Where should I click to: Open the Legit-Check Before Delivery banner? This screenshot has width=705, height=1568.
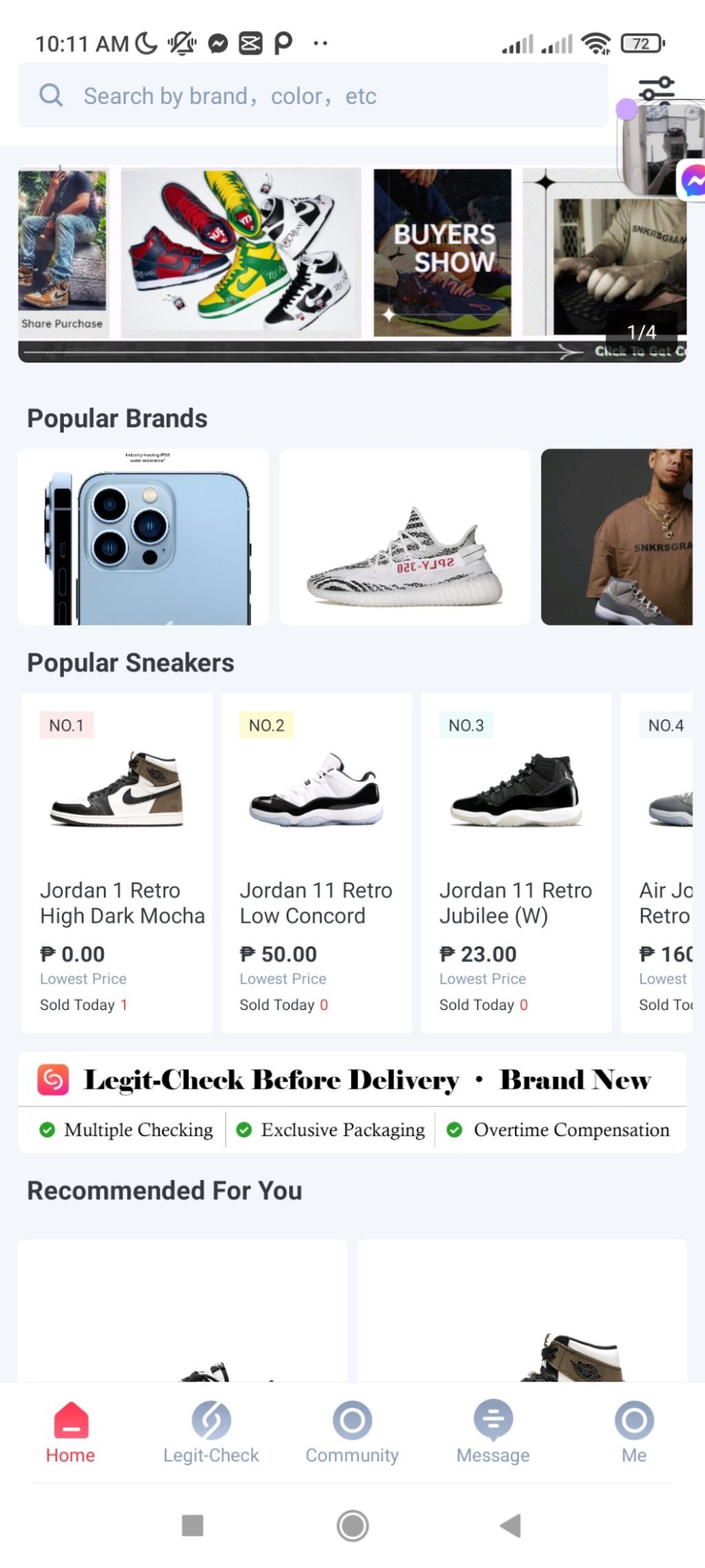pos(352,1101)
